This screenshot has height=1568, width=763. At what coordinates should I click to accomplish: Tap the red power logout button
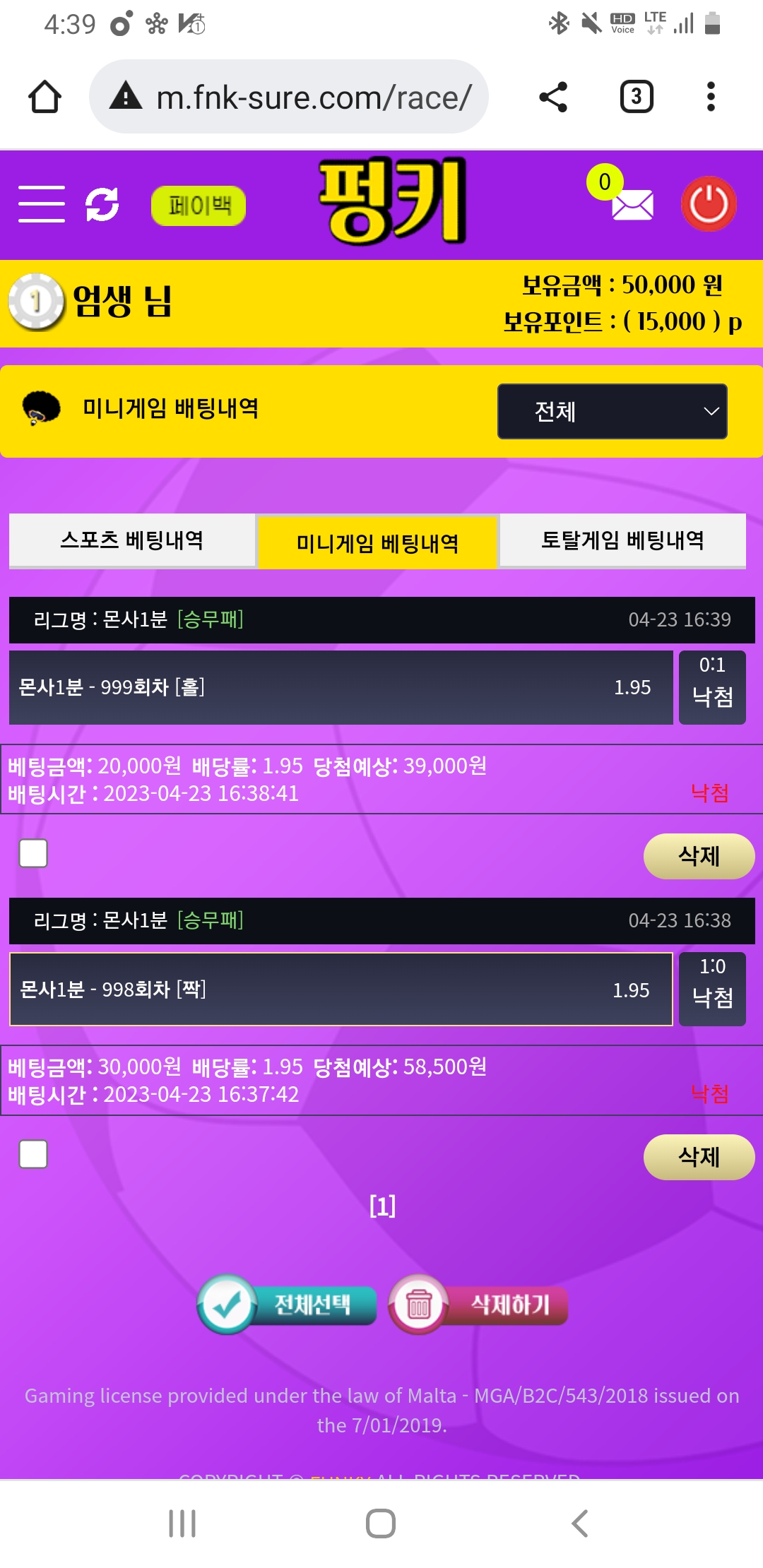pyautogui.click(x=709, y=205)
